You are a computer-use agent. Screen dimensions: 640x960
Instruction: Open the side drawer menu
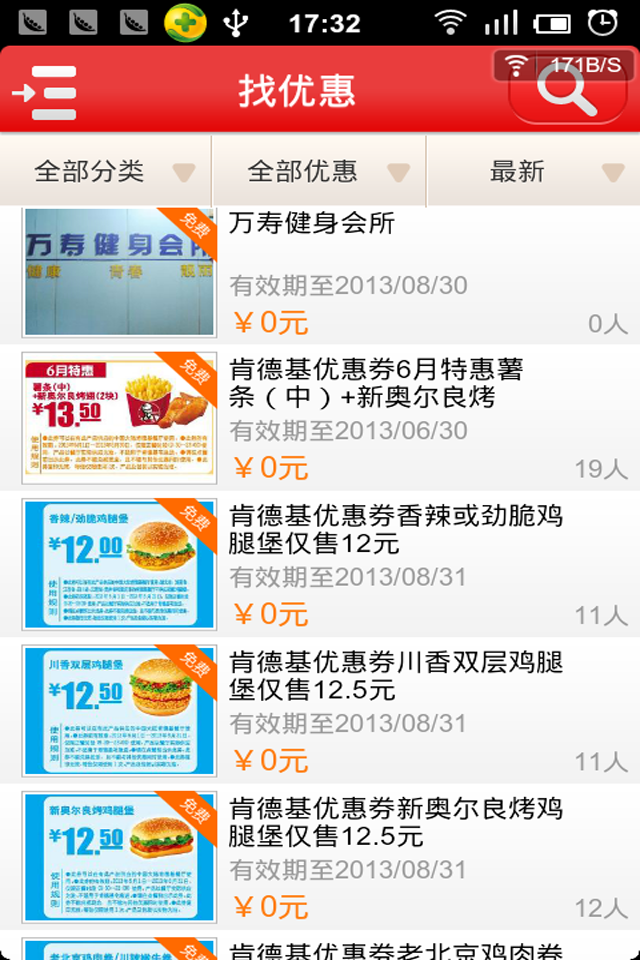pos(45,92)
